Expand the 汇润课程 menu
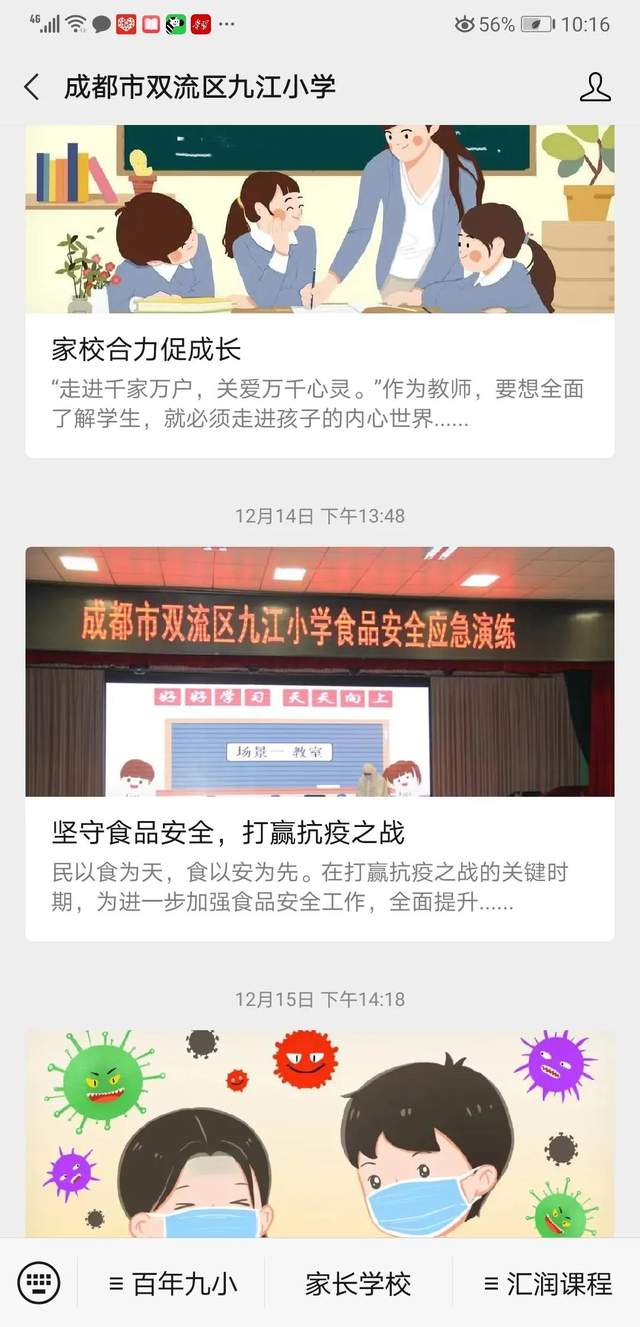This screenshot has height=1327, width=640. [x=547, y=1284]
